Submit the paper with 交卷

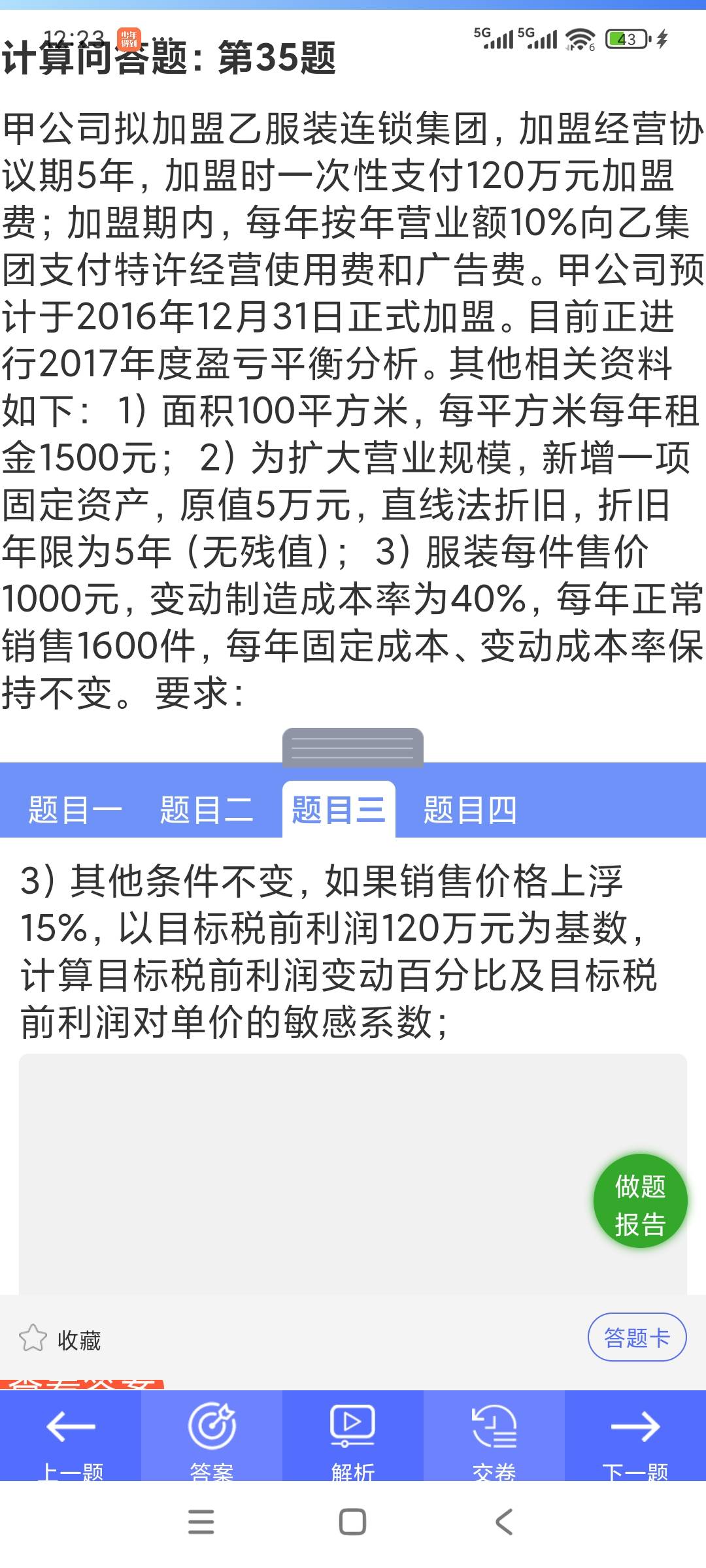[494, 1435]
